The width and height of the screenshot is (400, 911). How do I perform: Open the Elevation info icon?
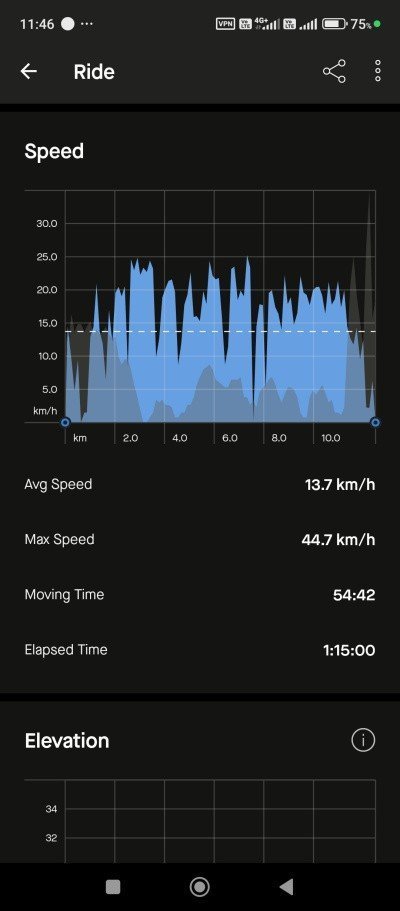[363, 740]
